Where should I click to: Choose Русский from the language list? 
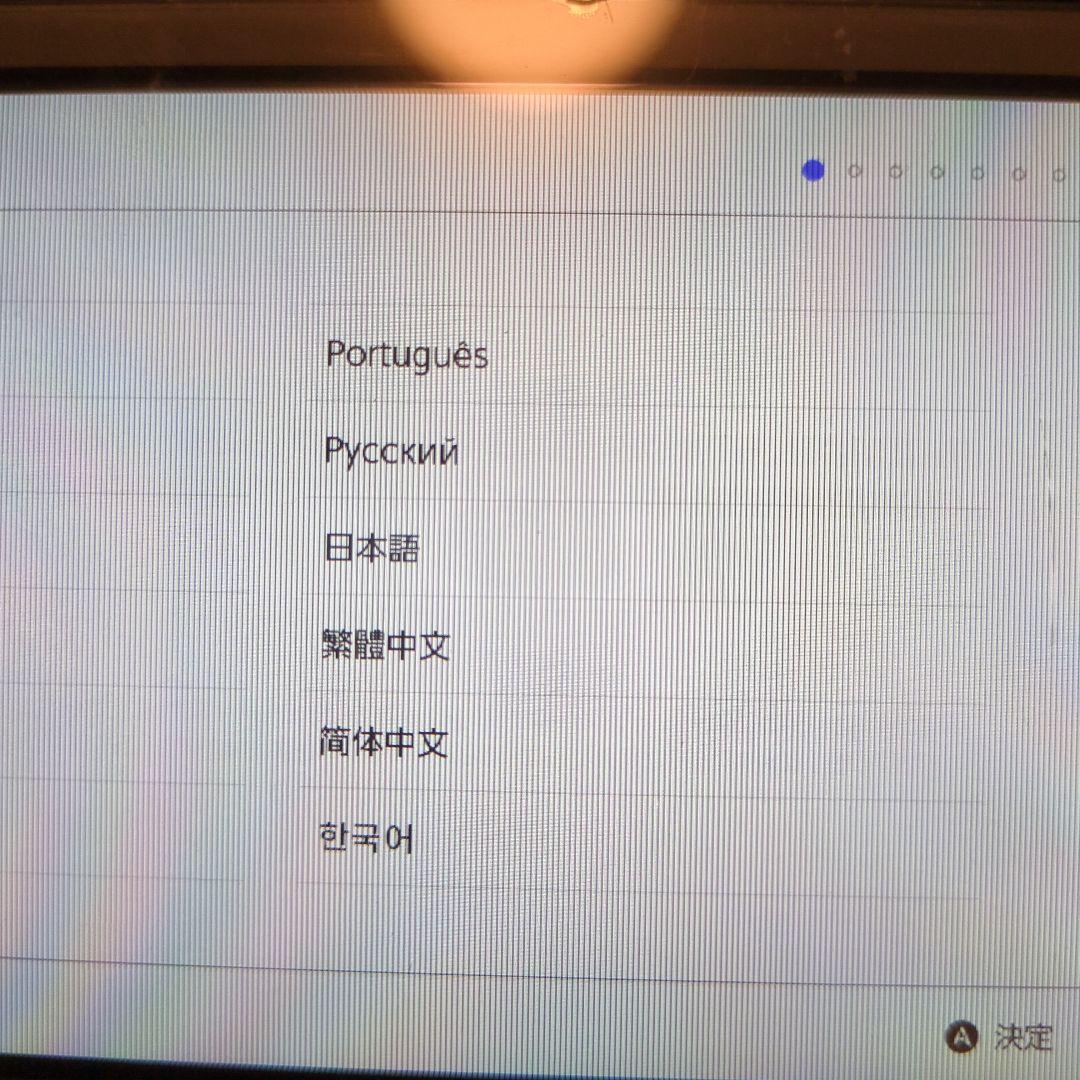click(x=391, y=452)
